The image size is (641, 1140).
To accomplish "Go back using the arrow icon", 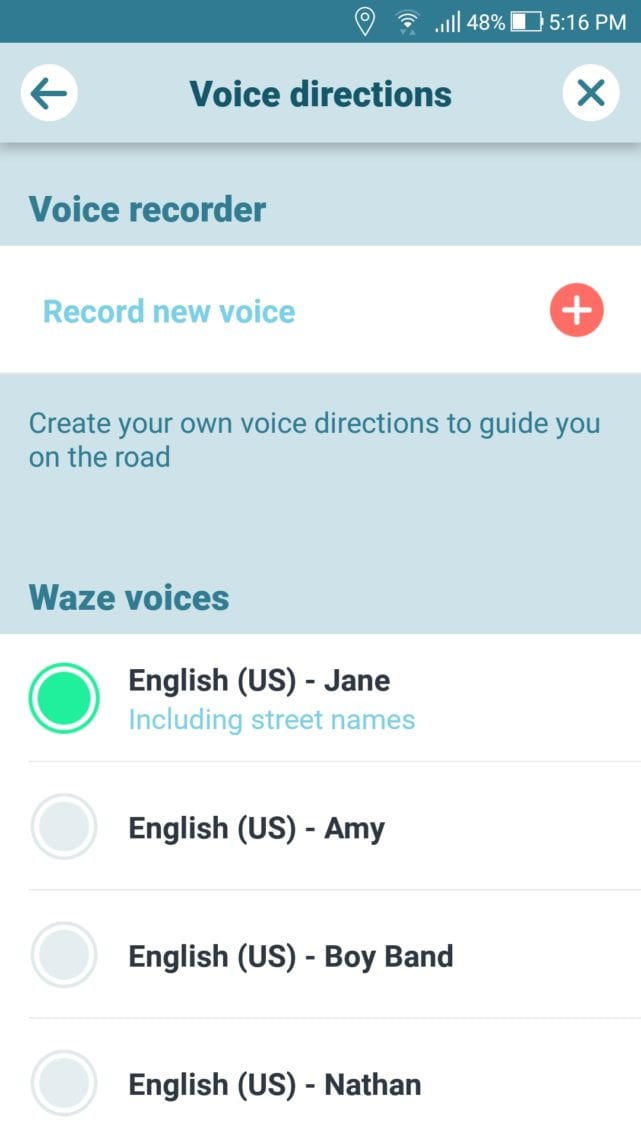I will point(49,94).
